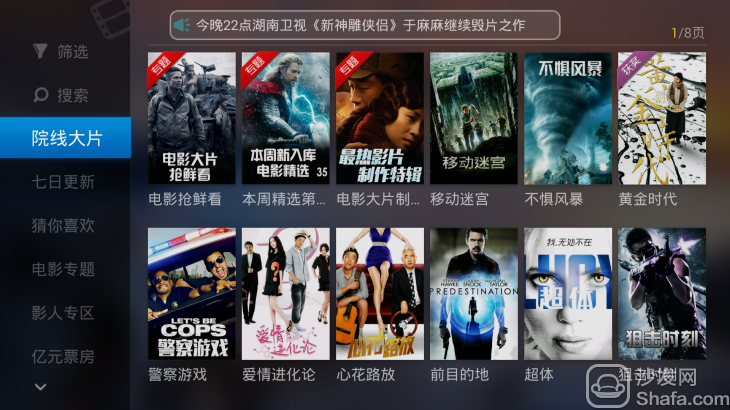730x410 pixels.
Task: Switch to the 猜你喜欢 category
Action: (x=63, y=225)
